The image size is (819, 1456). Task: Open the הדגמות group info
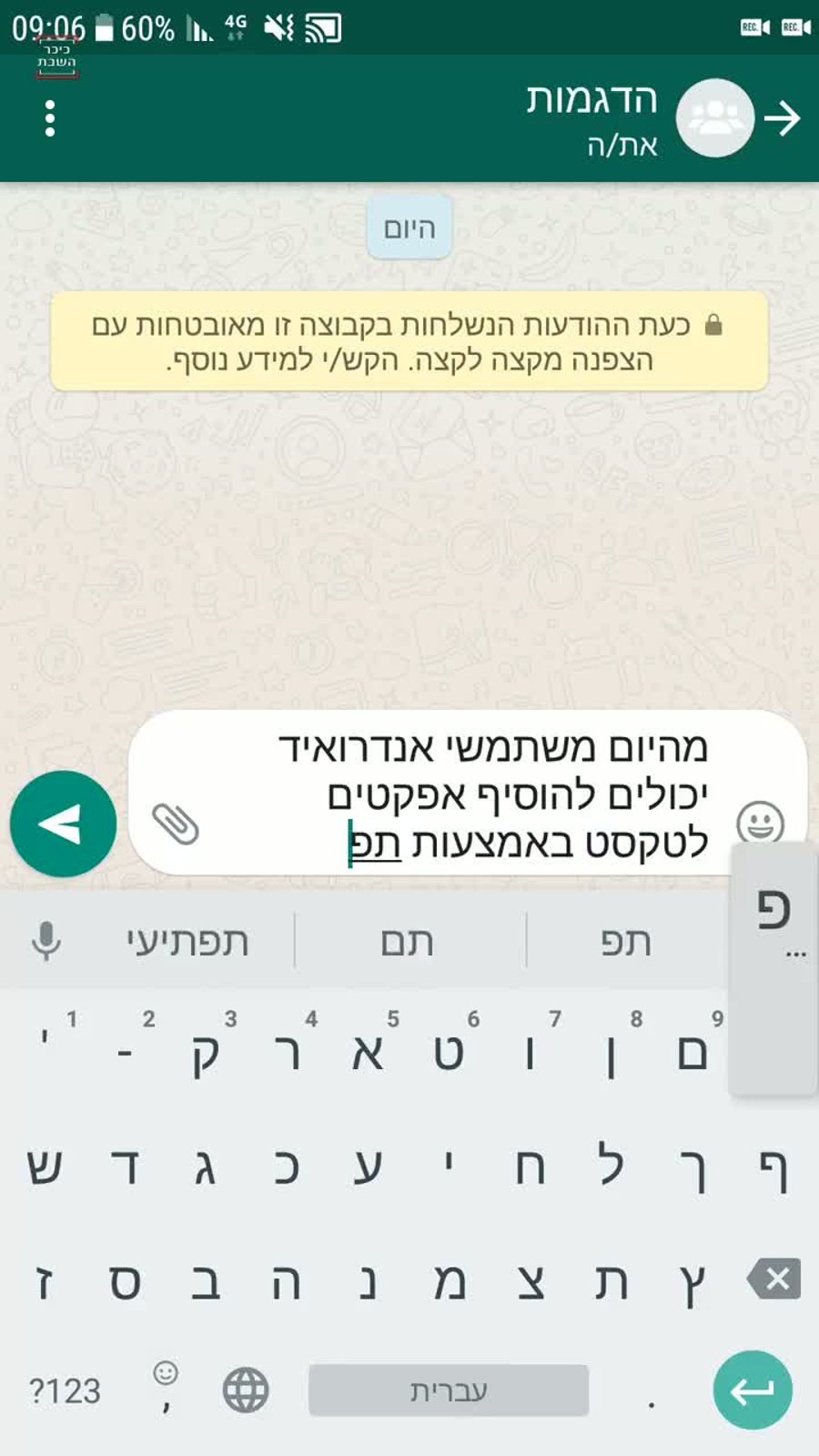(x=591, y=118)
